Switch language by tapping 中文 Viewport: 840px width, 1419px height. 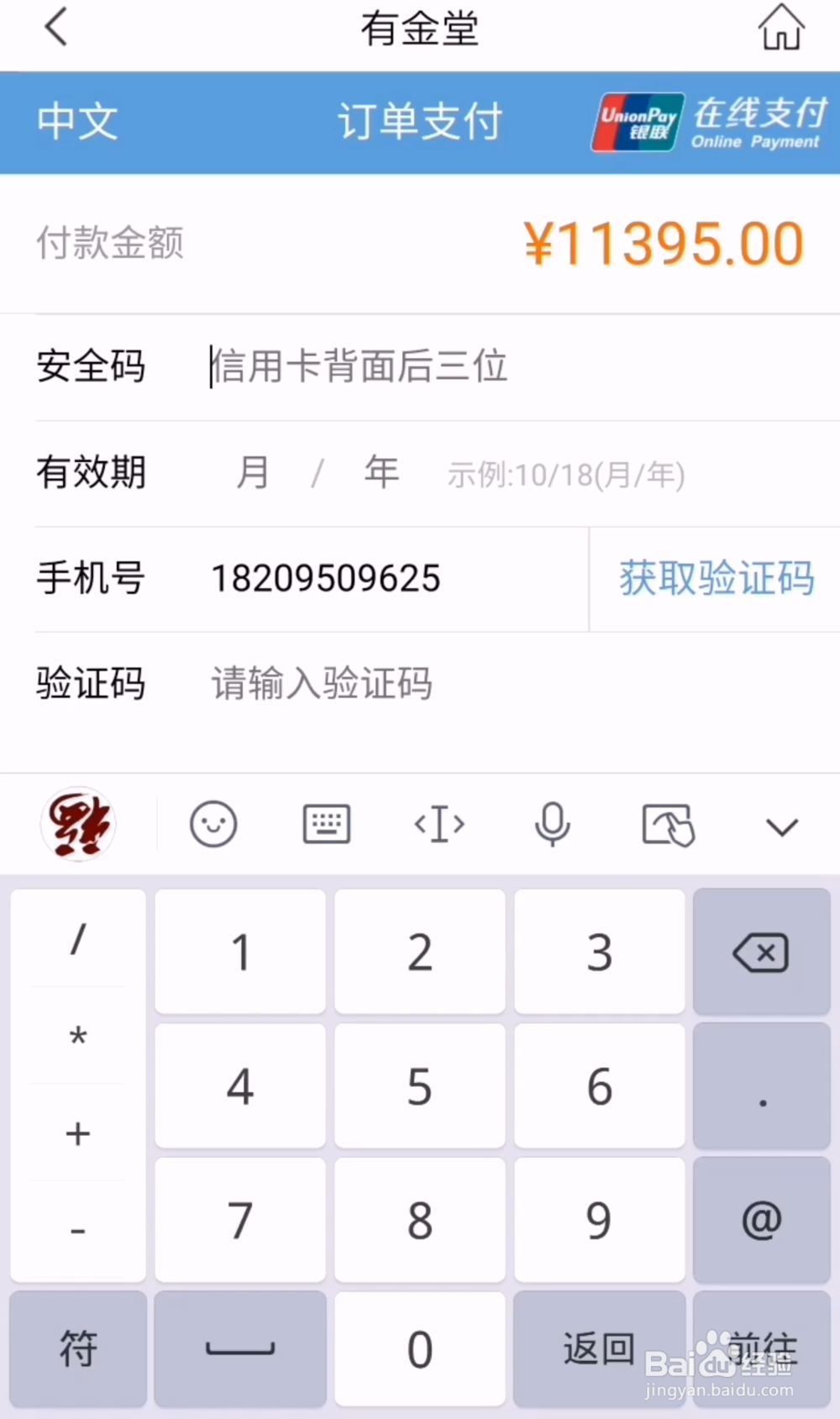(76, 123)
